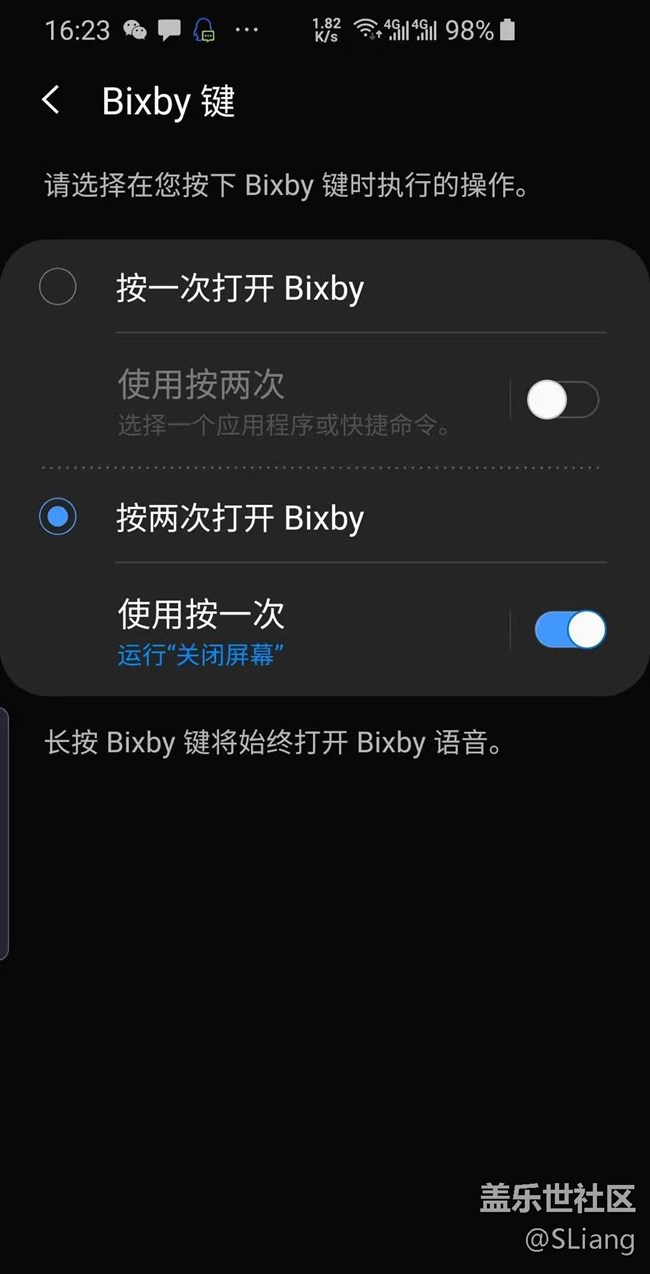Turn off the 使用按一次 switch

click(570, 630)
